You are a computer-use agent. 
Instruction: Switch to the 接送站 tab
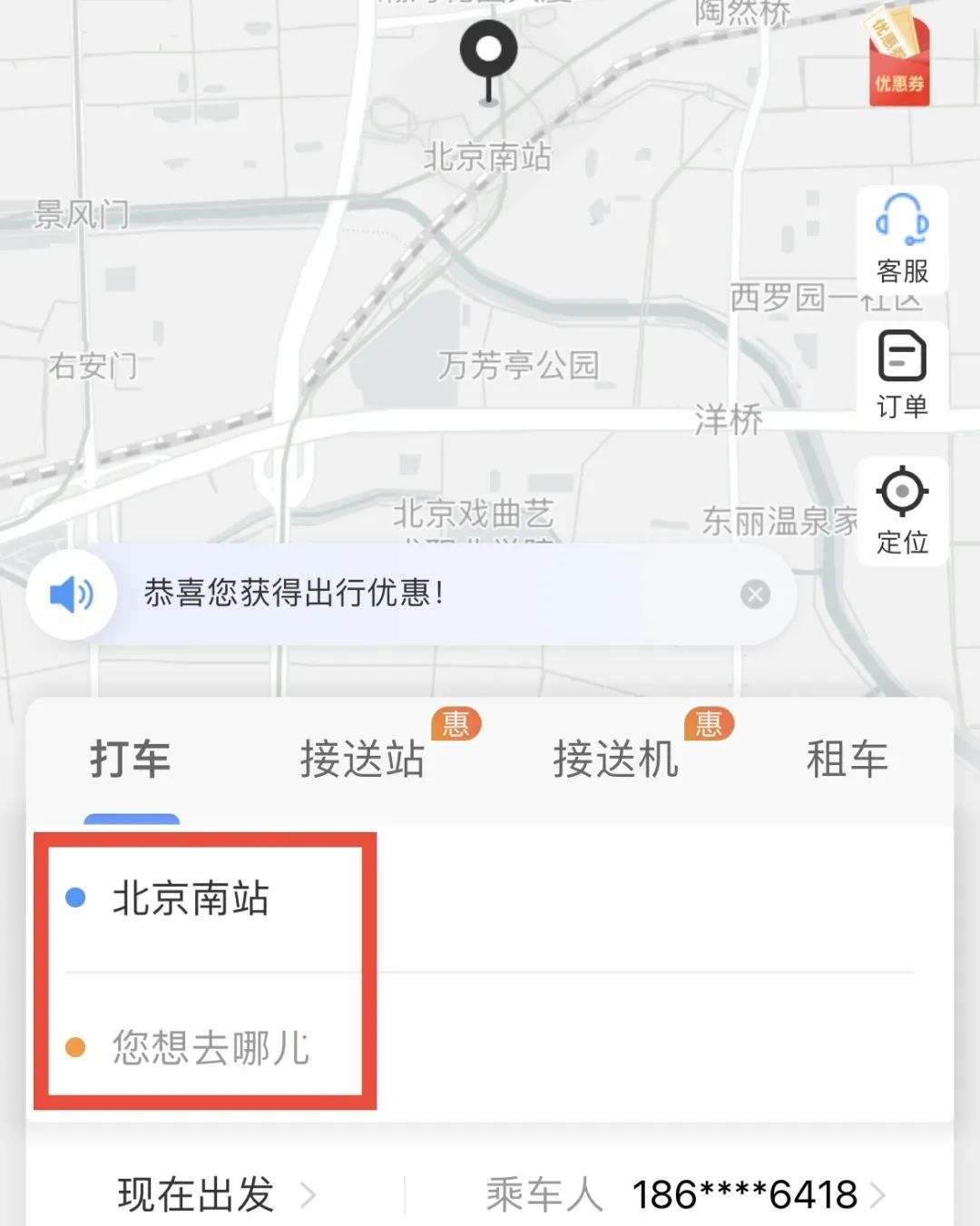[x=363, y=759]
